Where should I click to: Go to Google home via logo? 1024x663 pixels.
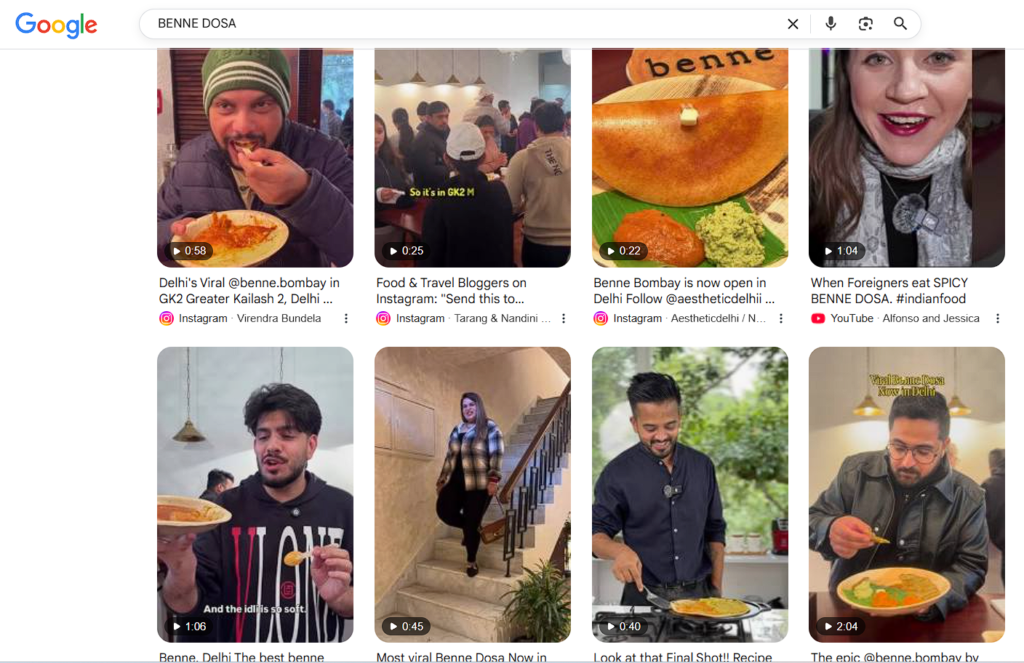(x=56, y=25)
